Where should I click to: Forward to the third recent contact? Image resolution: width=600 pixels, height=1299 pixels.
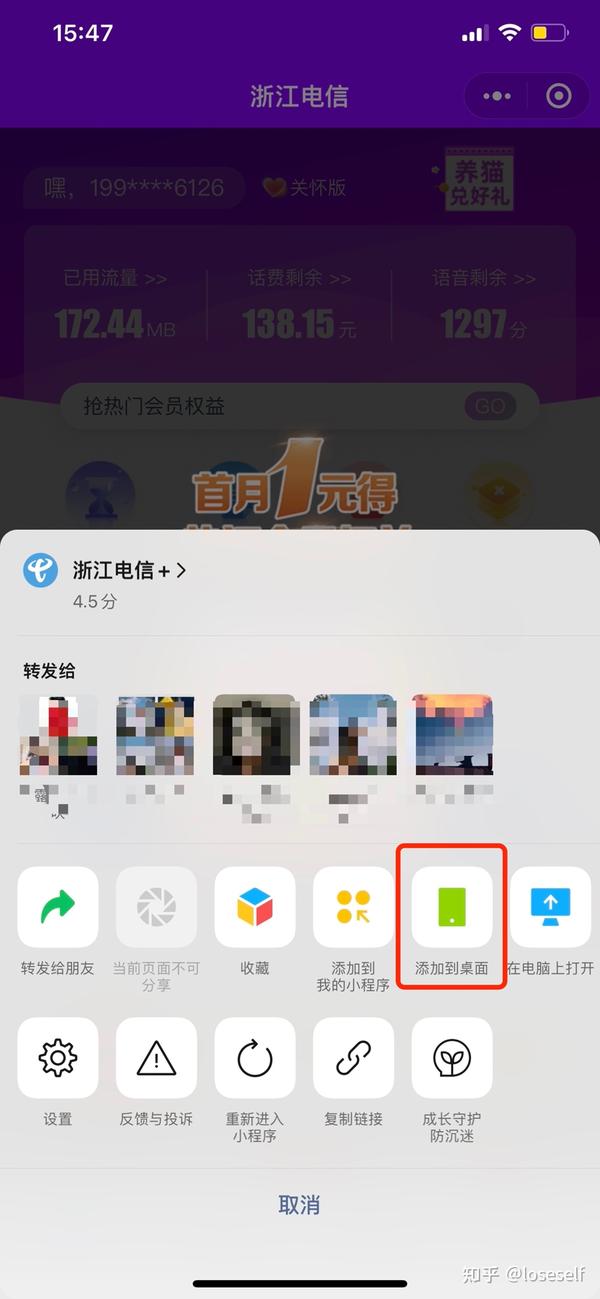[255, 735]
